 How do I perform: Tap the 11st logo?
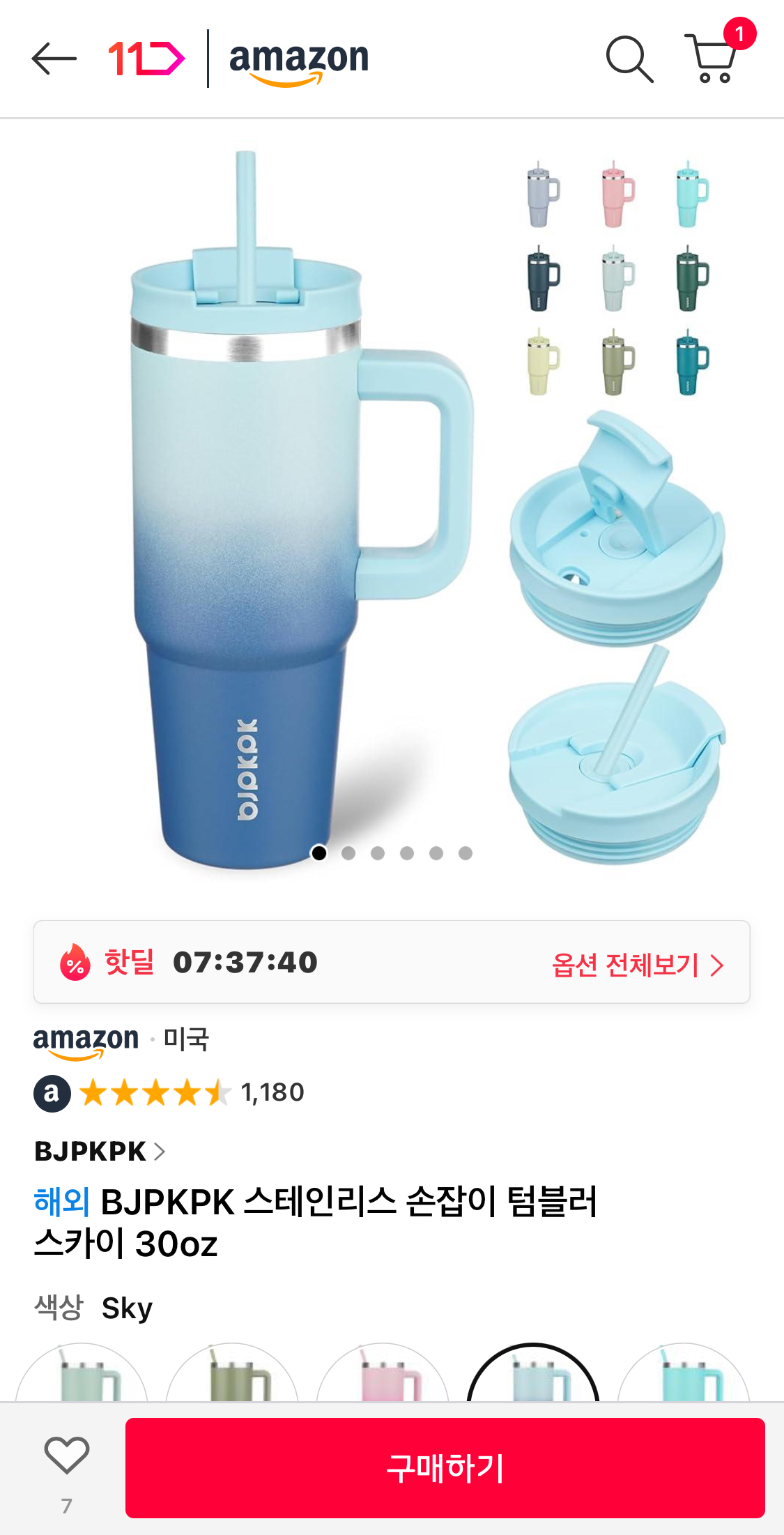[147, 59]
